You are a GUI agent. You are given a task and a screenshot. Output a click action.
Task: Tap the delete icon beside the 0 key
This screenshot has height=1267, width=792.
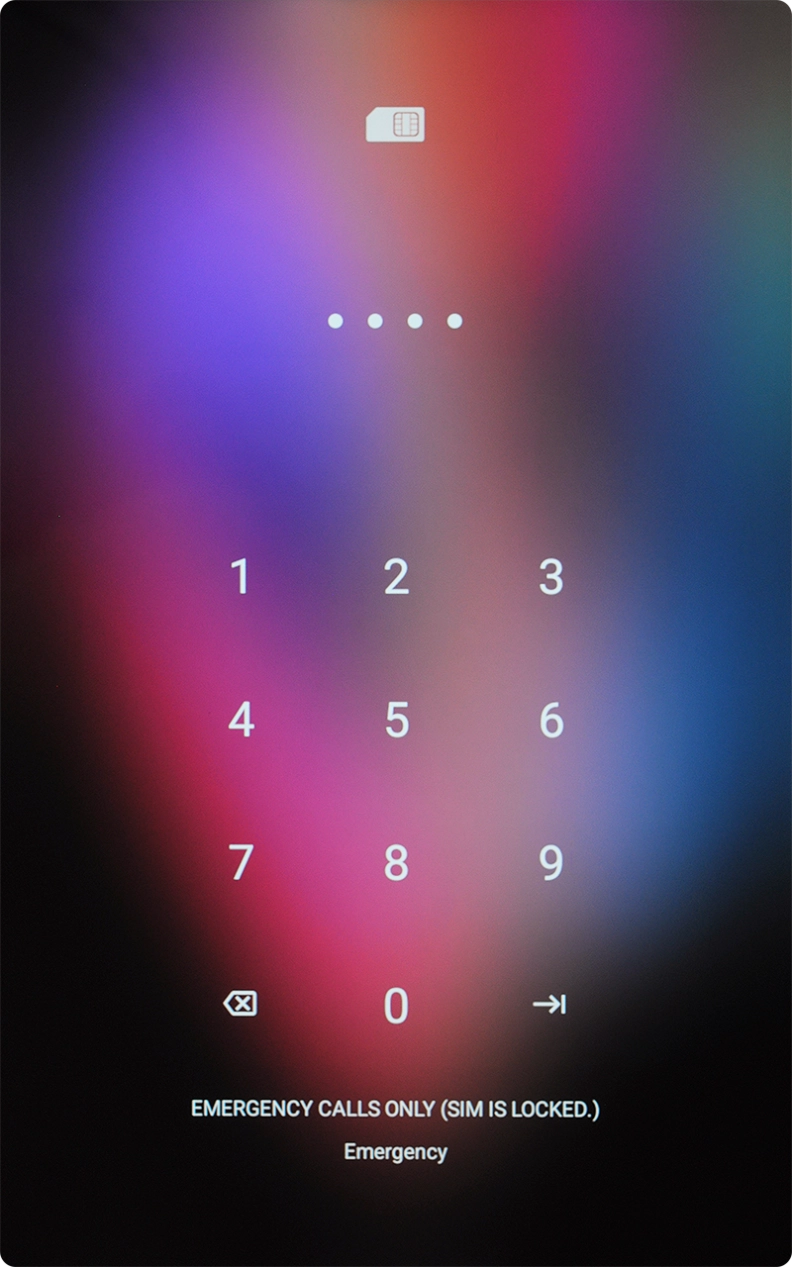click(x=240, y=1004)
